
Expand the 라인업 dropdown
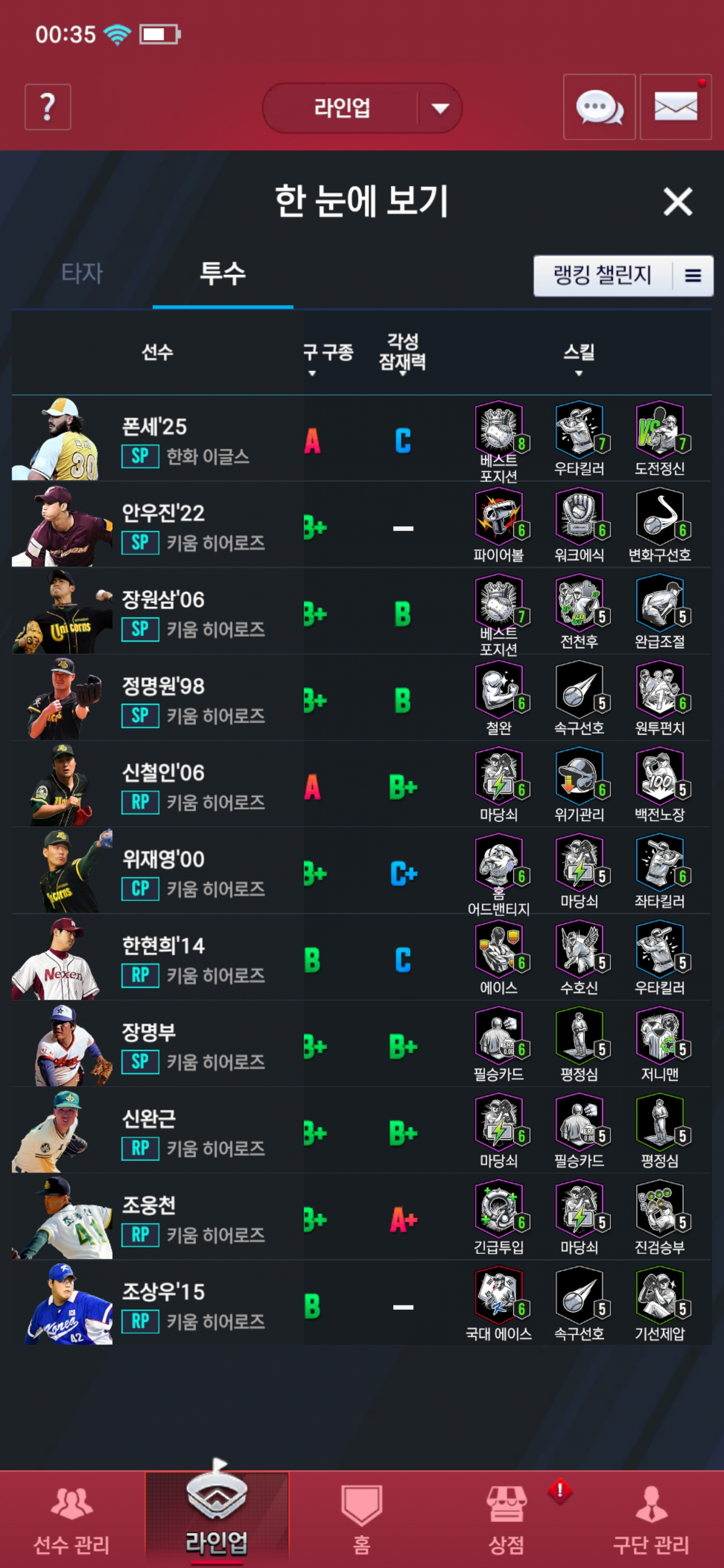pos(439,109)
